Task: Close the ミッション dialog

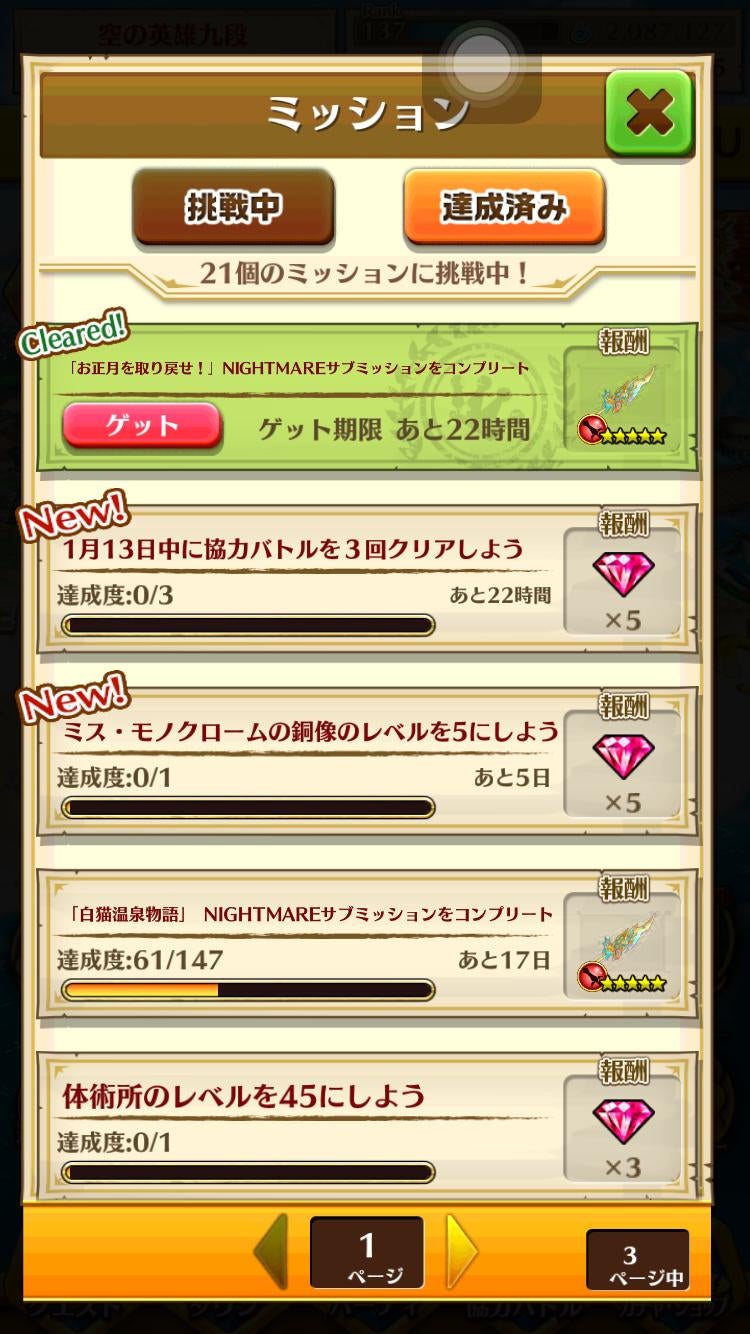Action: 649,112
